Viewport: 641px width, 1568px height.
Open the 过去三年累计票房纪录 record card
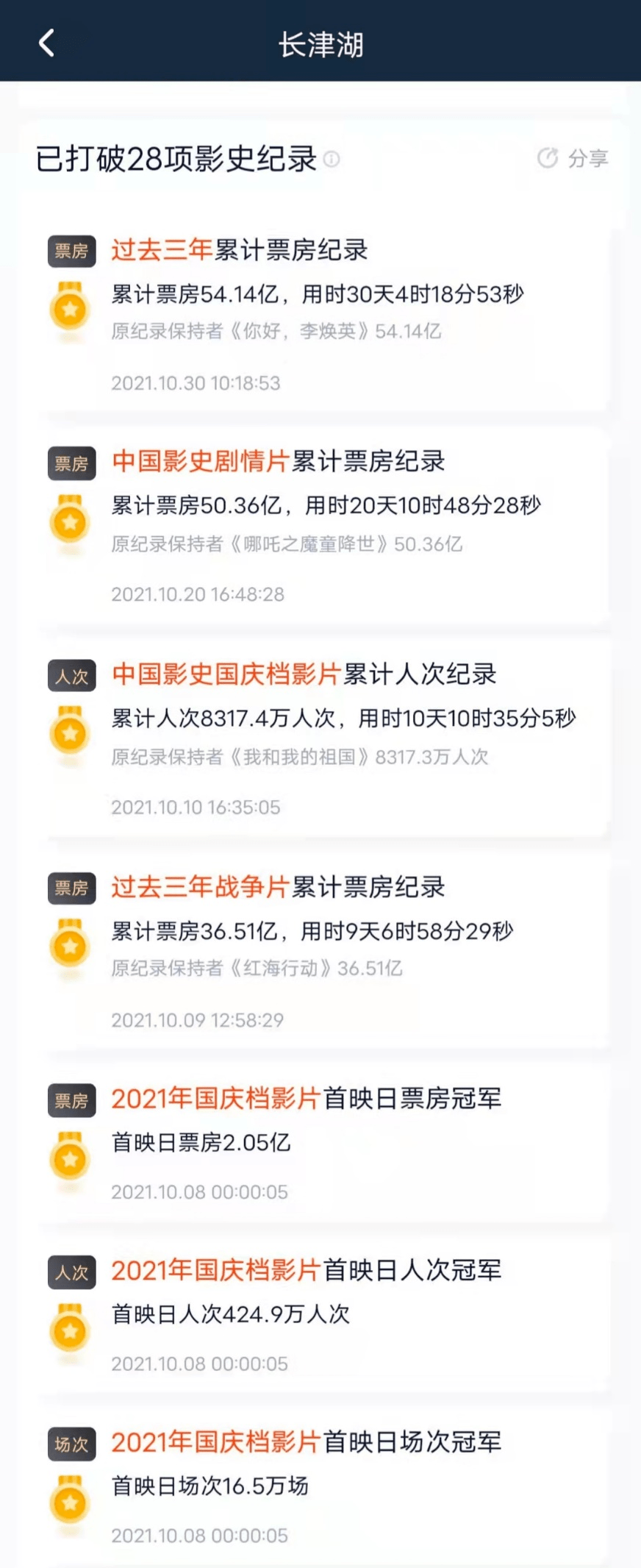click(320, 309)
